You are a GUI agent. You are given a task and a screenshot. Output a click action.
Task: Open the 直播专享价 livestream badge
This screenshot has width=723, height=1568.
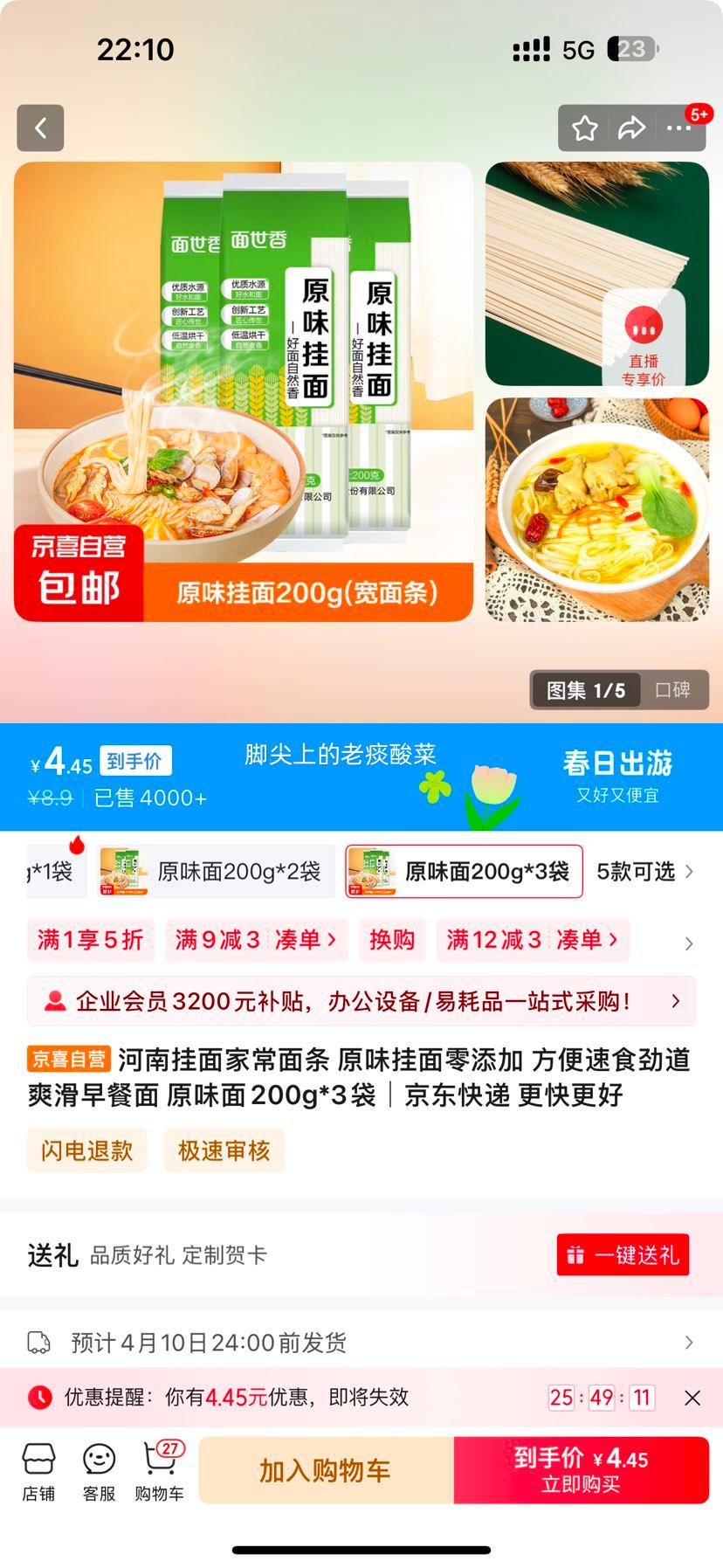(645, 348)
